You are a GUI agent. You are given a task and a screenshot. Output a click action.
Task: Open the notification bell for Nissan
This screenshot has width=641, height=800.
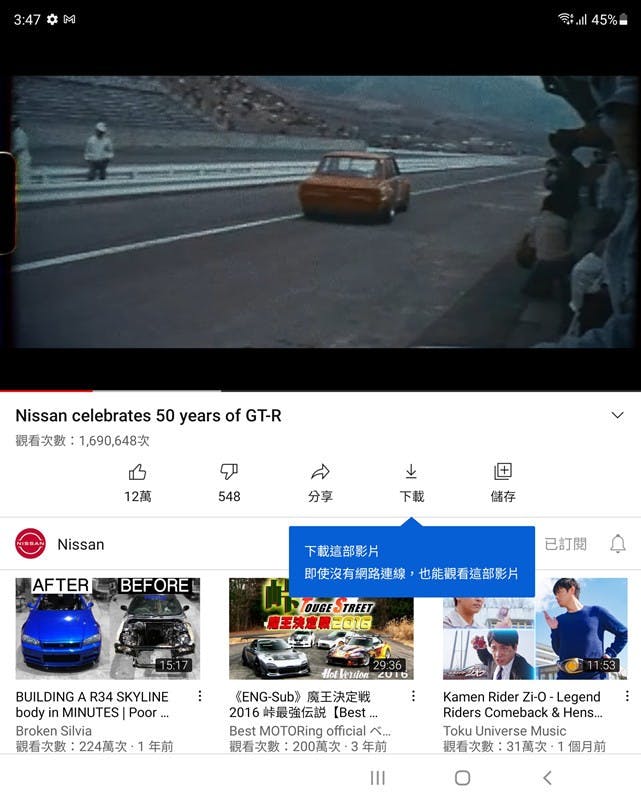[x=618, y=544]
